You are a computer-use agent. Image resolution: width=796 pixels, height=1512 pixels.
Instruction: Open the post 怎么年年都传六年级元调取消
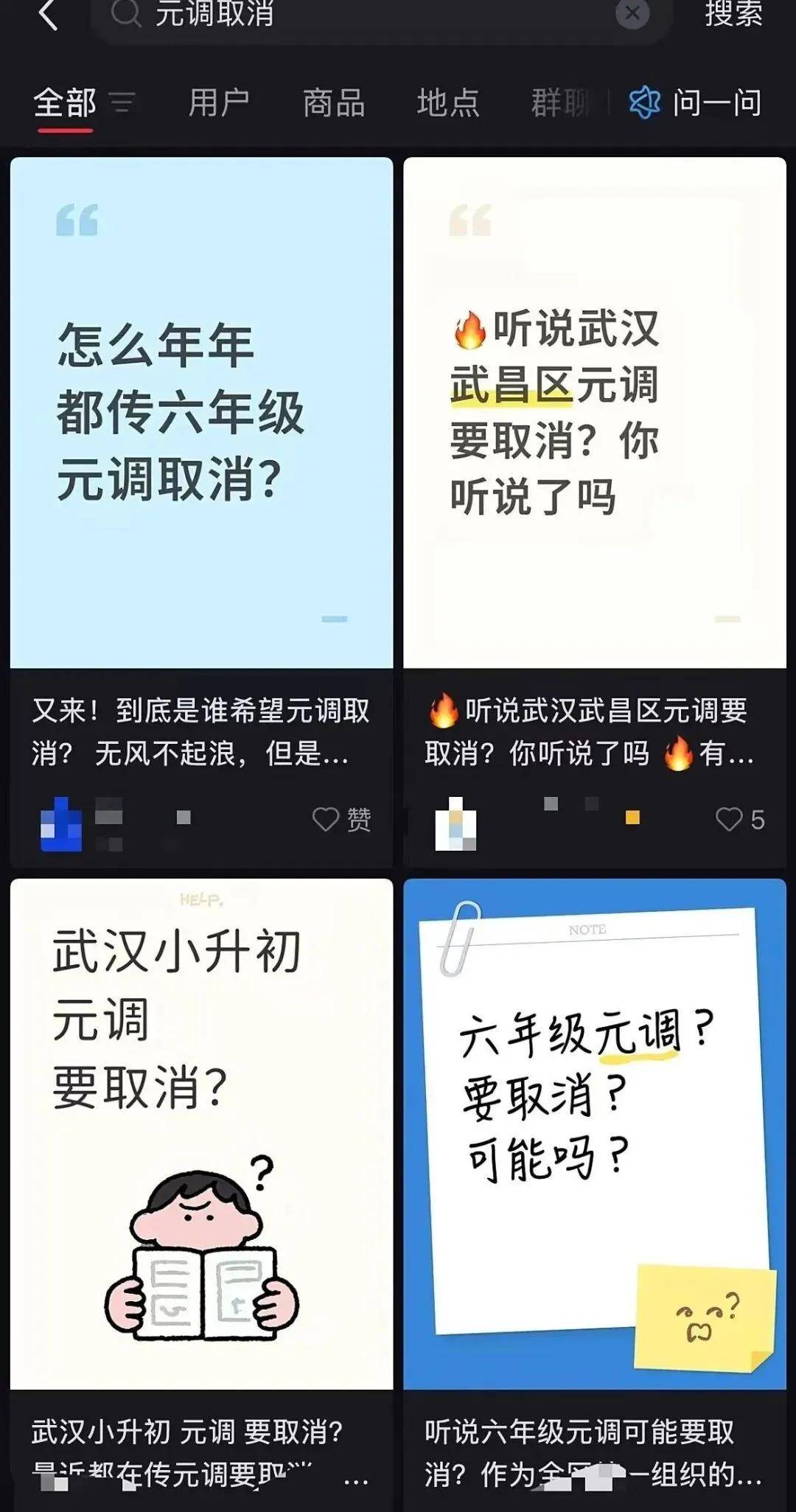(x=201, y=413)
